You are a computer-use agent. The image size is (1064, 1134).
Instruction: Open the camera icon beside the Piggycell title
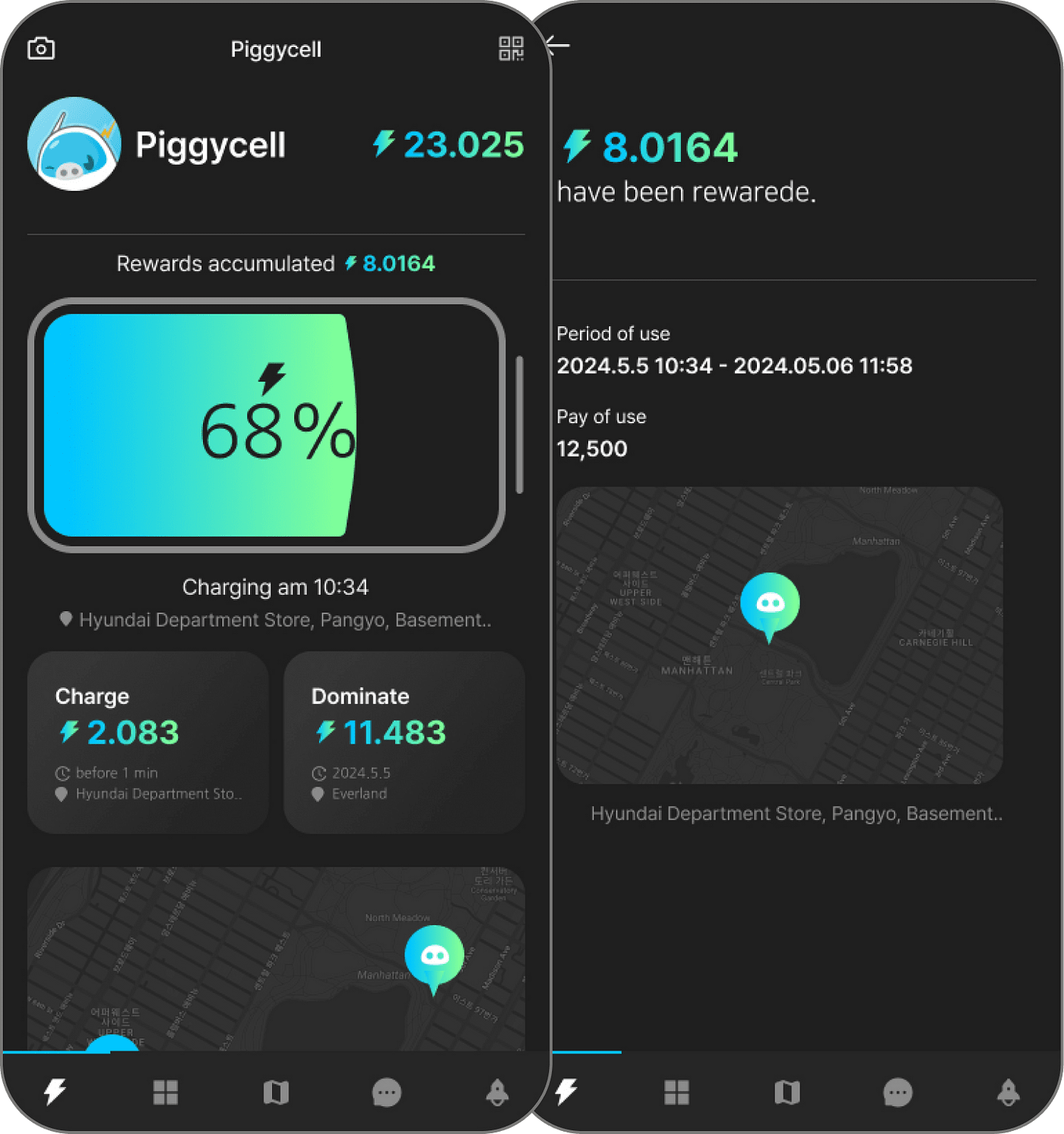(x=41, y=49)
